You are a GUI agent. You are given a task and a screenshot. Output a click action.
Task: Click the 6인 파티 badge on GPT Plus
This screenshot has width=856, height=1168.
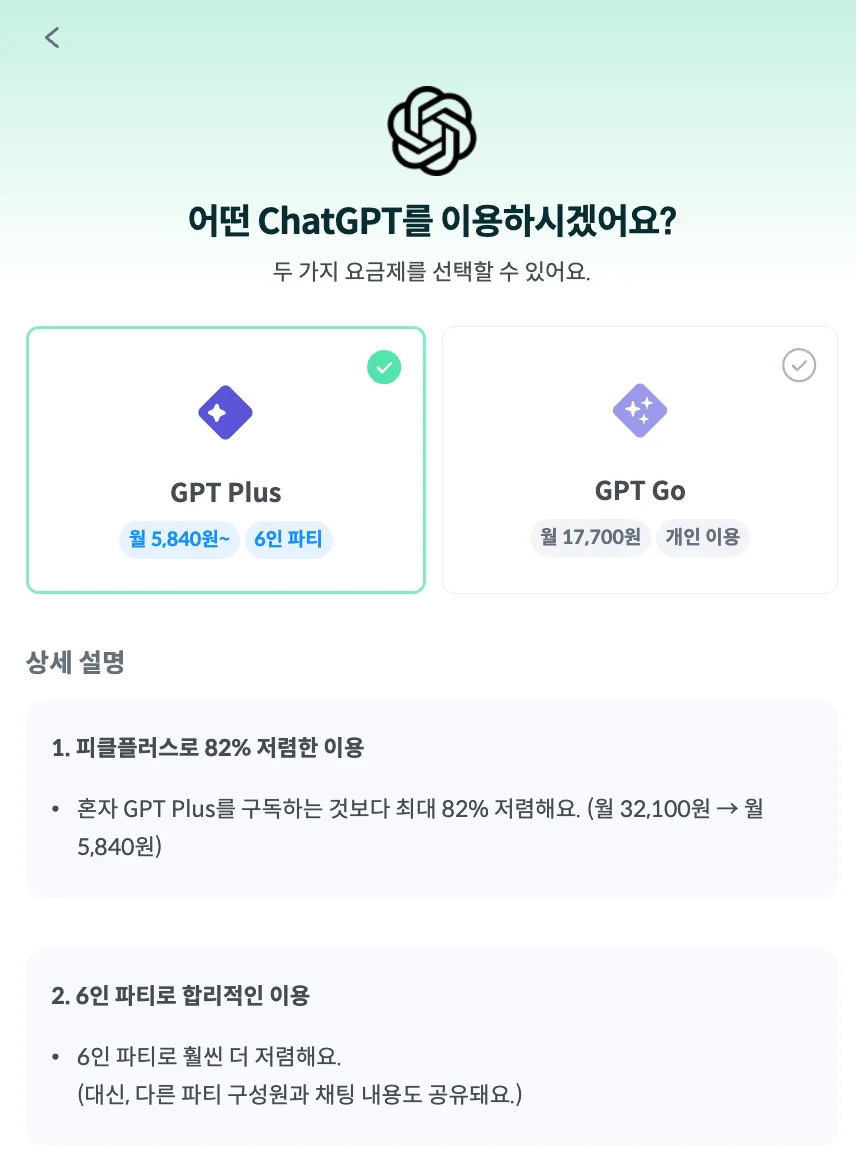point(288,537)
